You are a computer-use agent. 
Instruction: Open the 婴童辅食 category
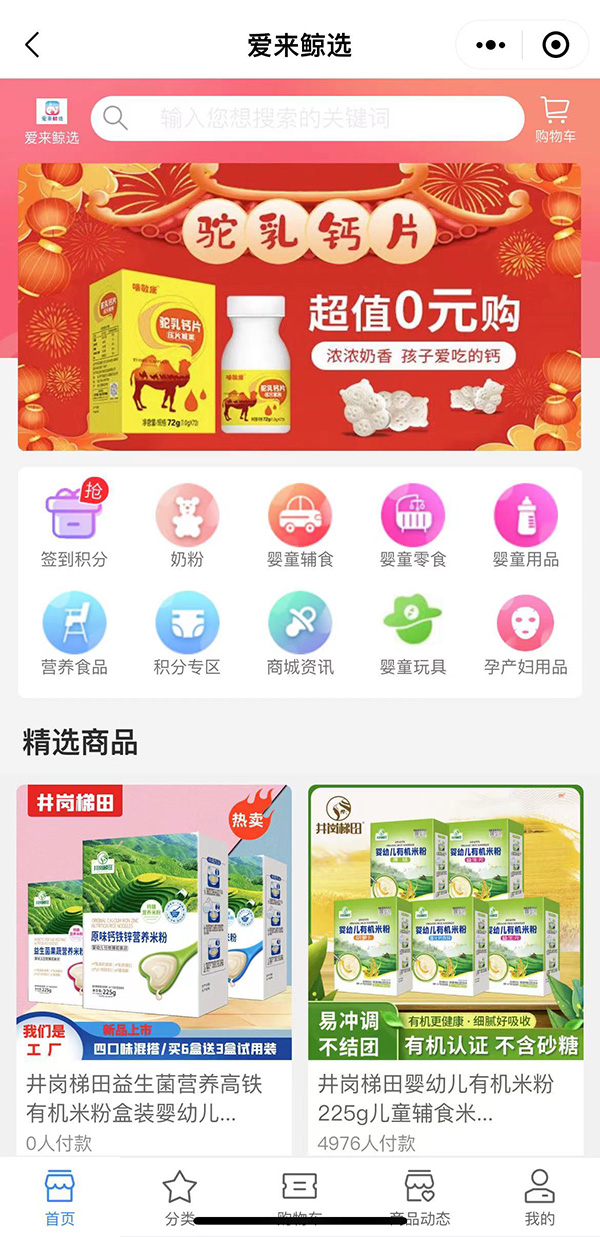(x=300, y=528)
